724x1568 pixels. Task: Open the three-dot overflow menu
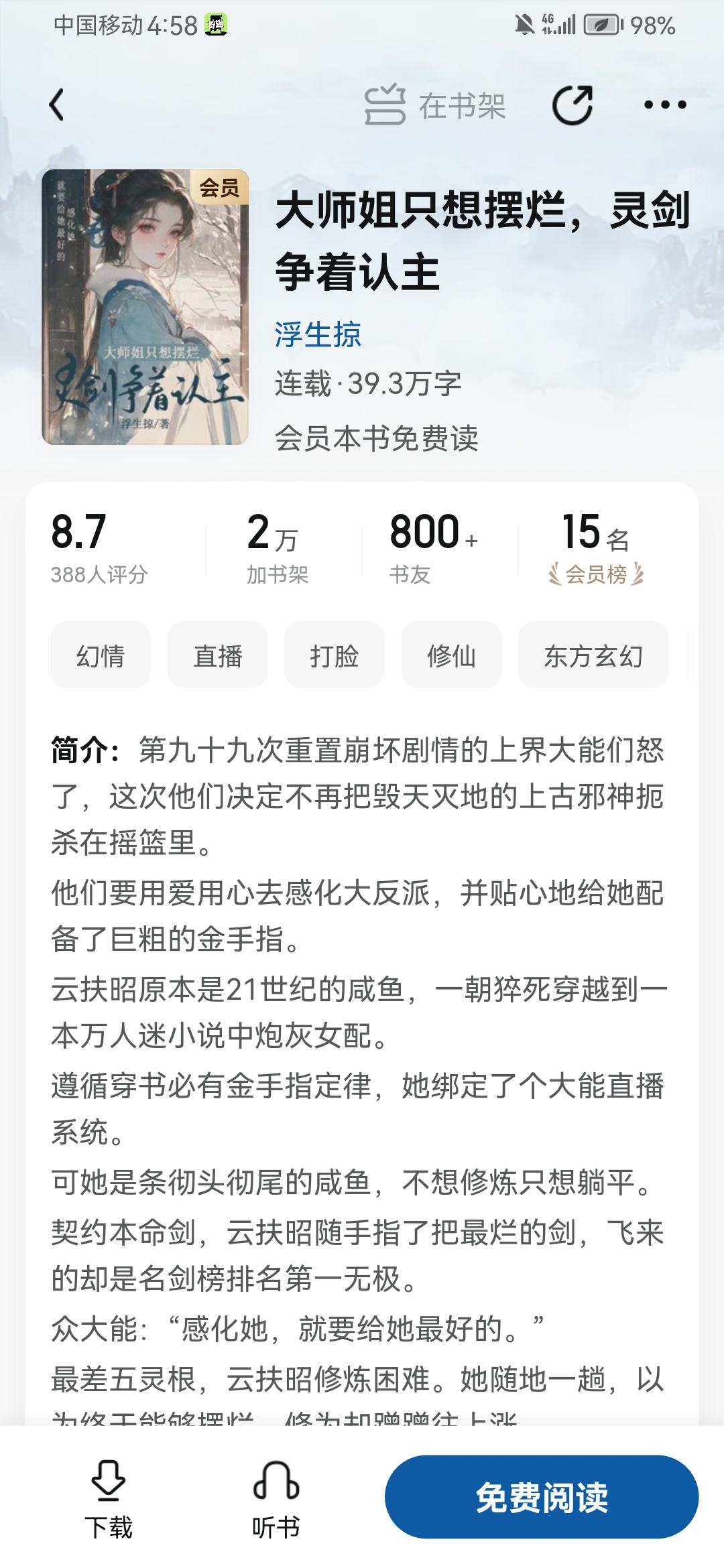(x=664, y=105)
